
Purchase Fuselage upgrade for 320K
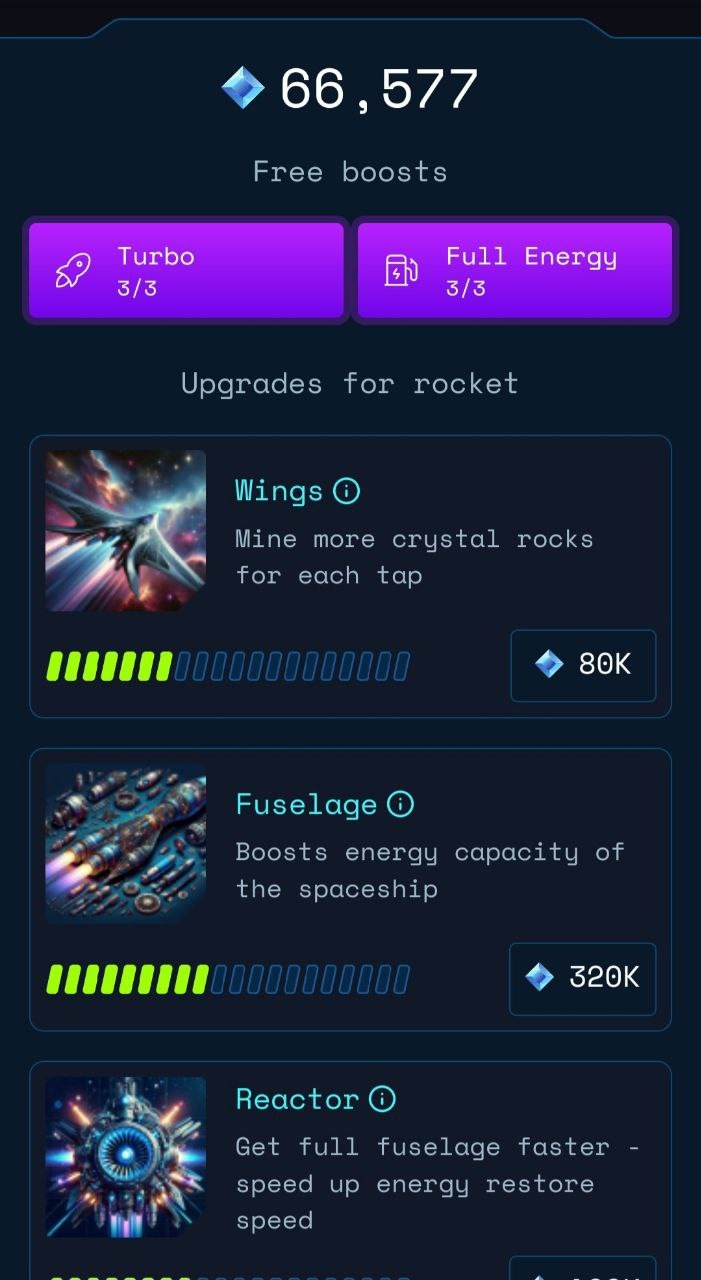point(583,978)
